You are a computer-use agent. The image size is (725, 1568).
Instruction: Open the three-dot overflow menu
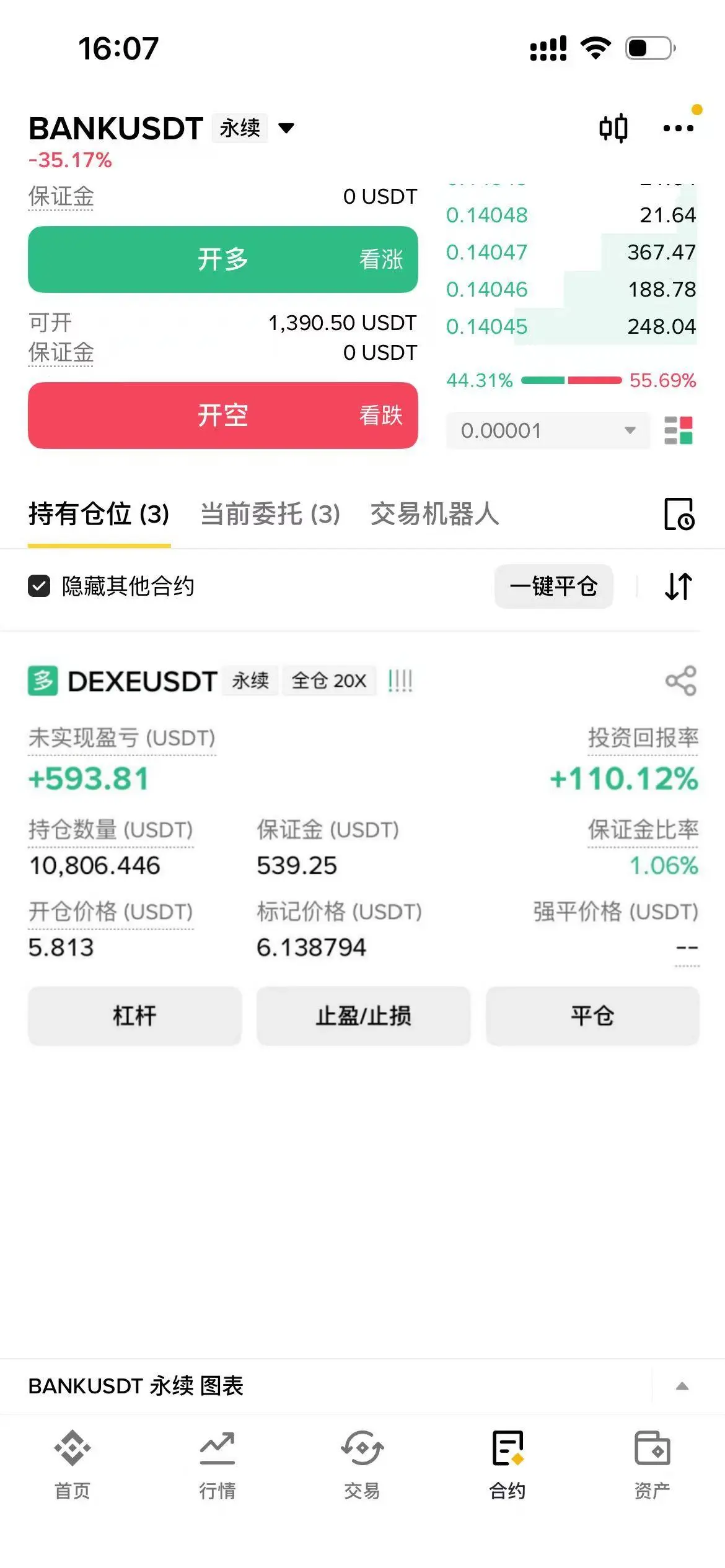point(679,128)
